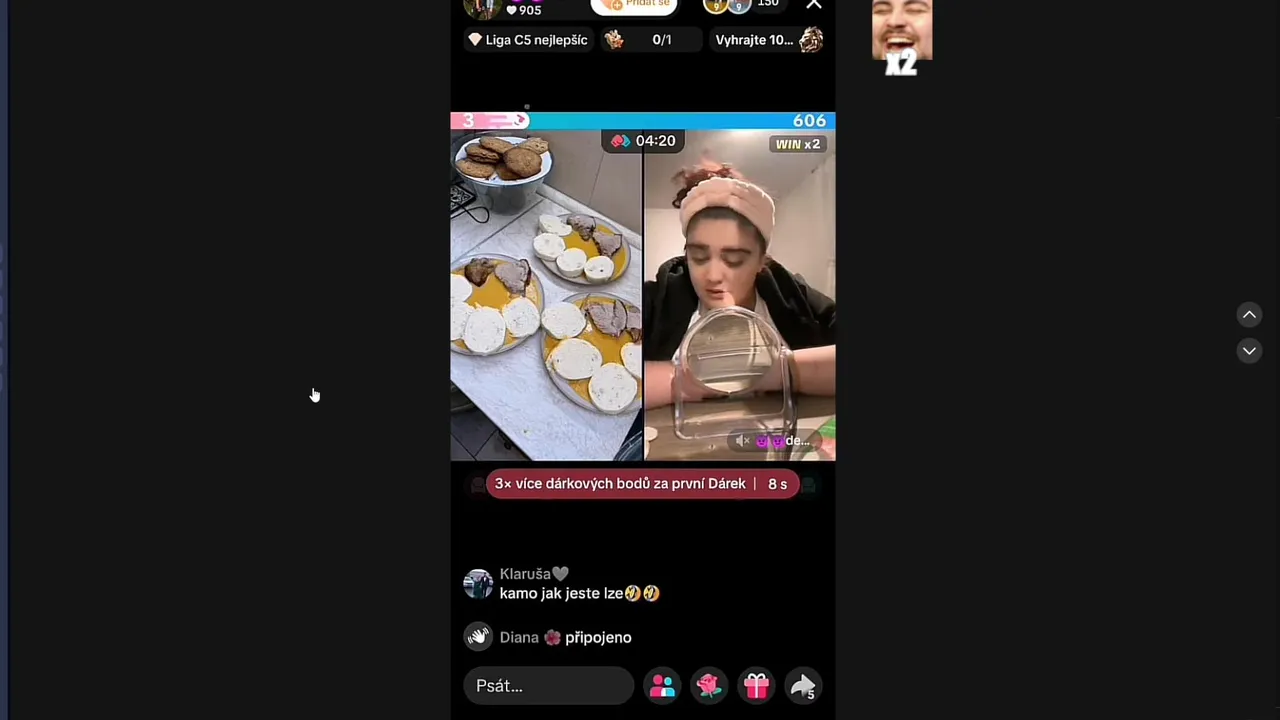Go to next live with down chevron
The width and height of the screenshot is (1280, 720).
(x=1249, y=351)
